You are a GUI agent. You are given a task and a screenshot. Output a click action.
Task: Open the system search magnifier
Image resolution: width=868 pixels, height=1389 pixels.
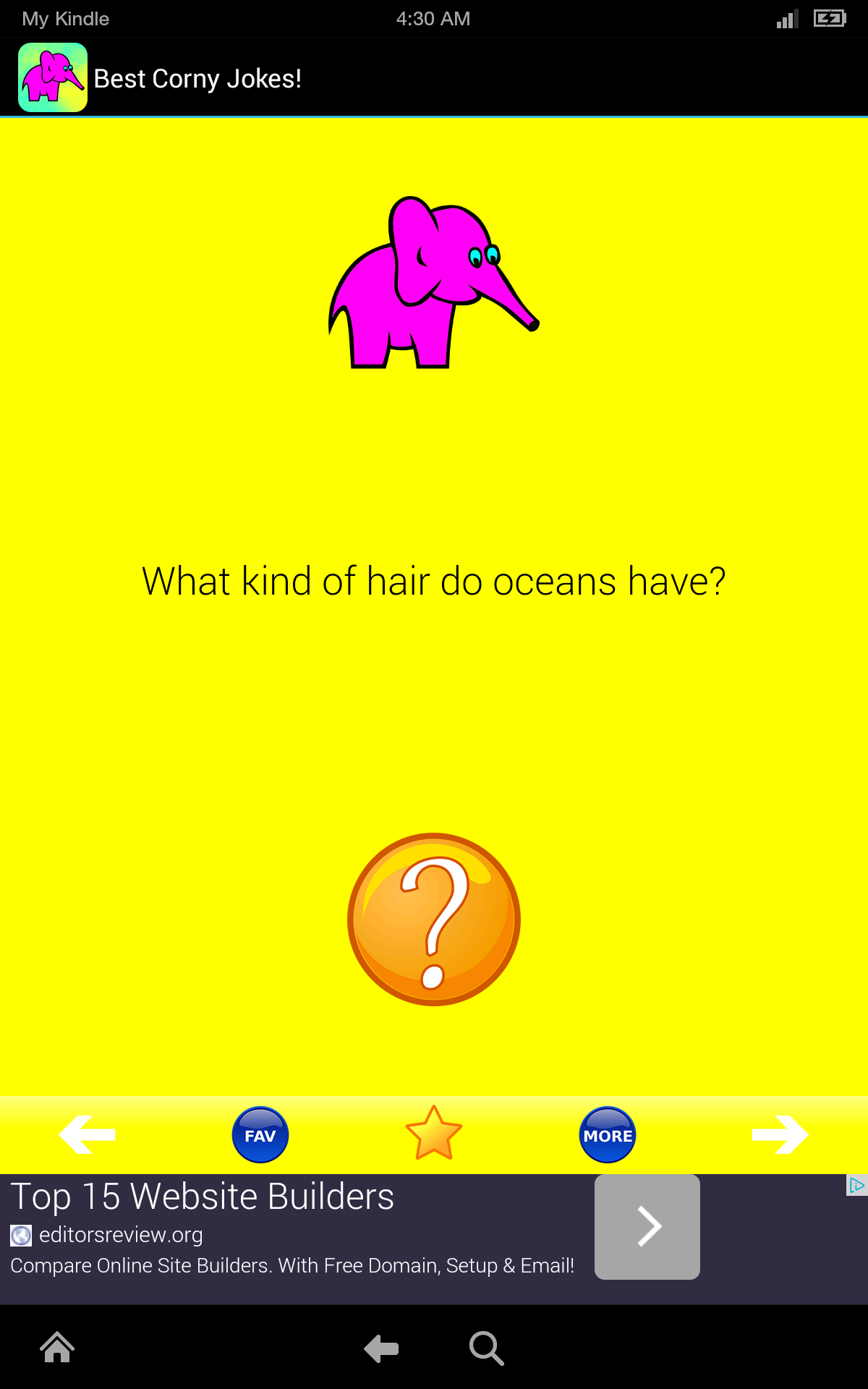(x=486, y=1348)
